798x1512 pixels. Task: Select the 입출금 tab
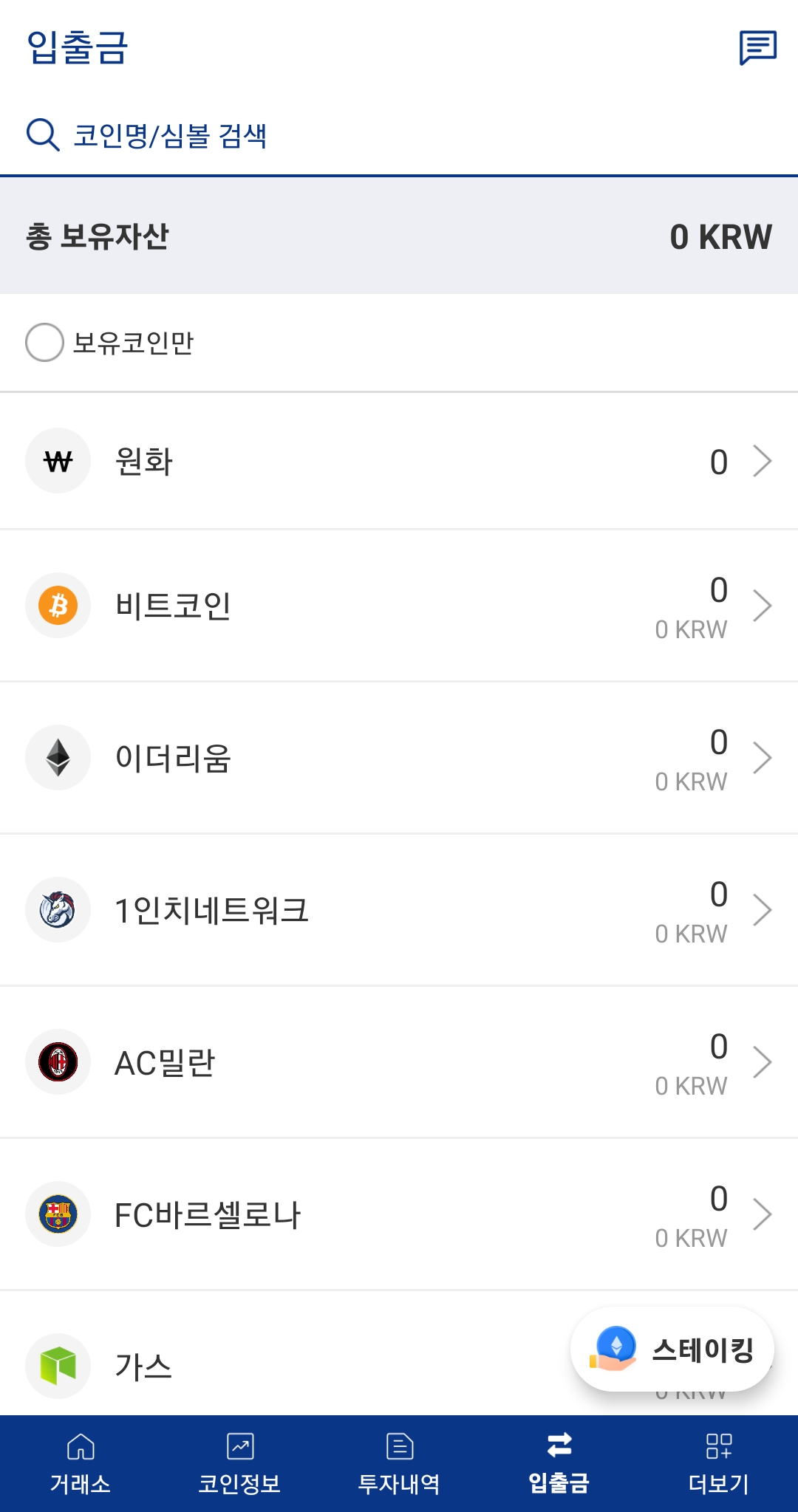click(x=559, y=1463)
